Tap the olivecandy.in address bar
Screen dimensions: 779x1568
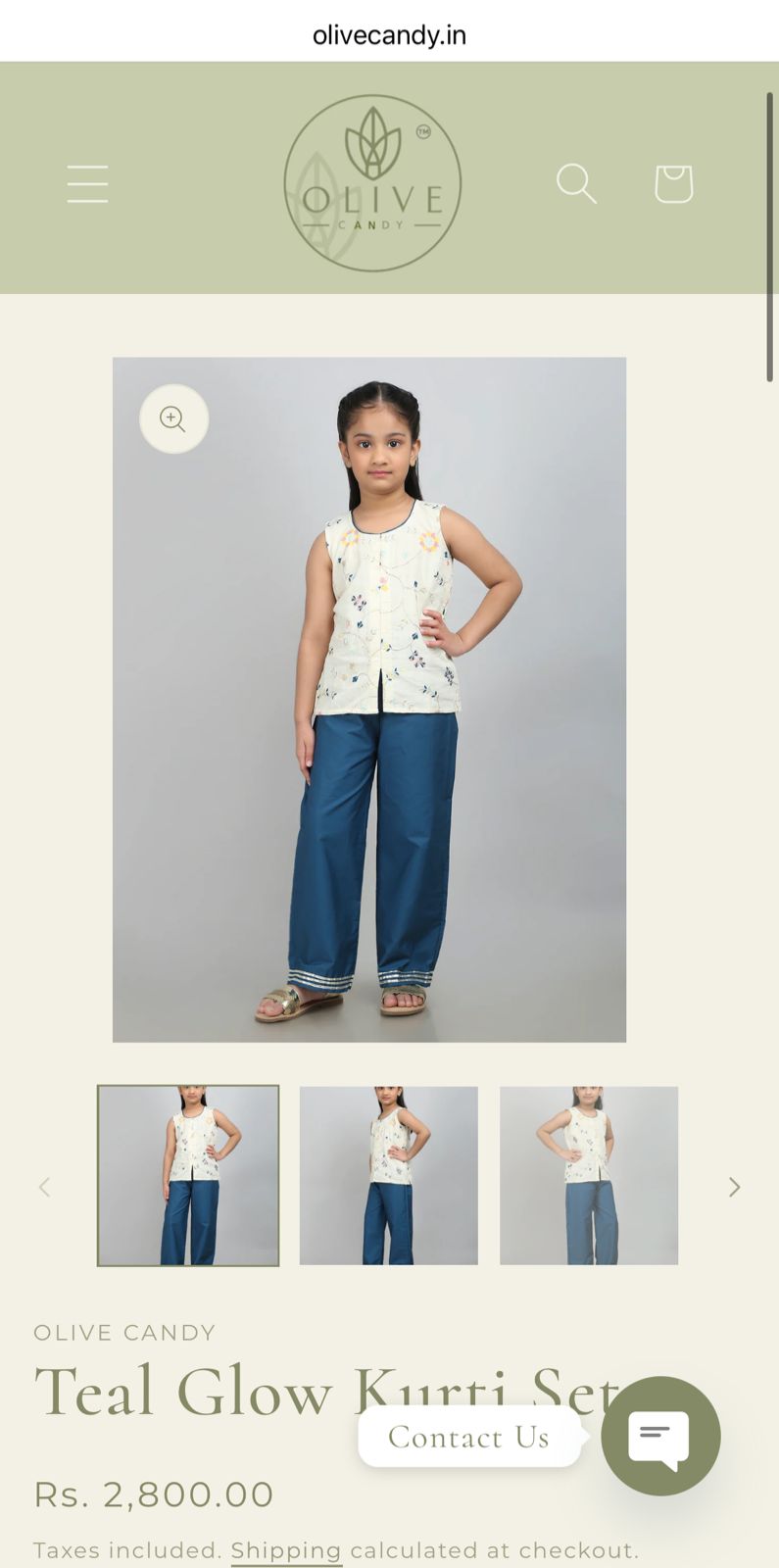(389, 35)
